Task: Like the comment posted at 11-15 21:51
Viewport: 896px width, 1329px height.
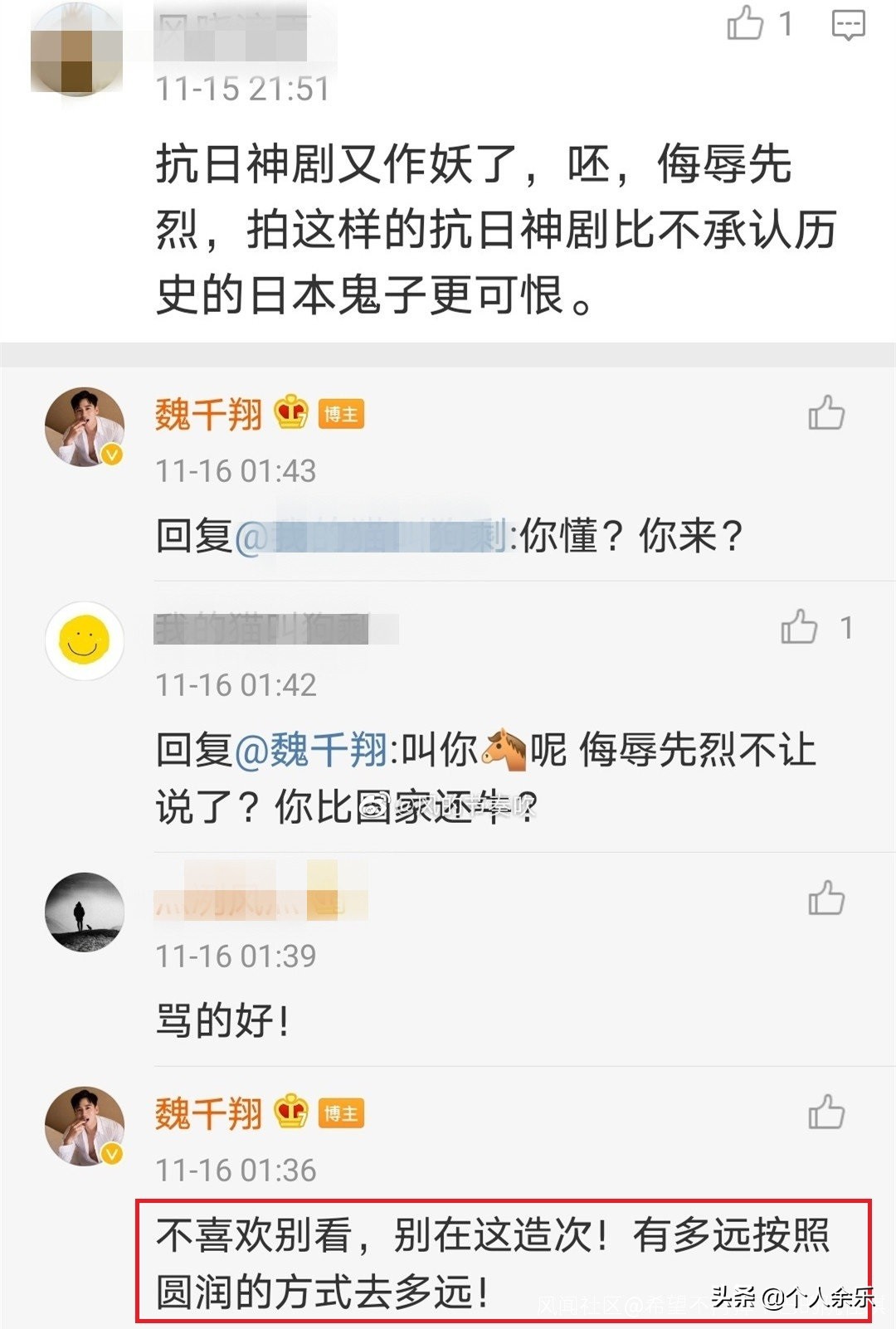Action: pos(746,23)
